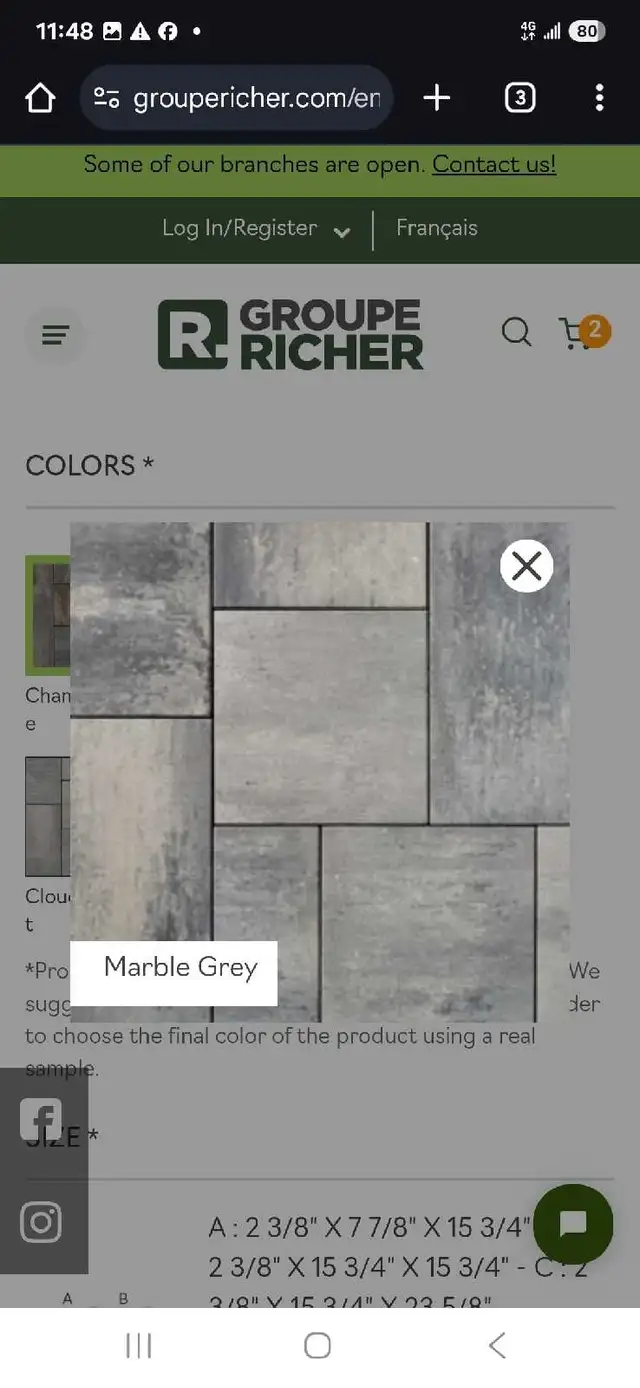Close the Marble Grey color preview
The image size is (640, 1388).
pyautogui.click(x=526, y=566)
